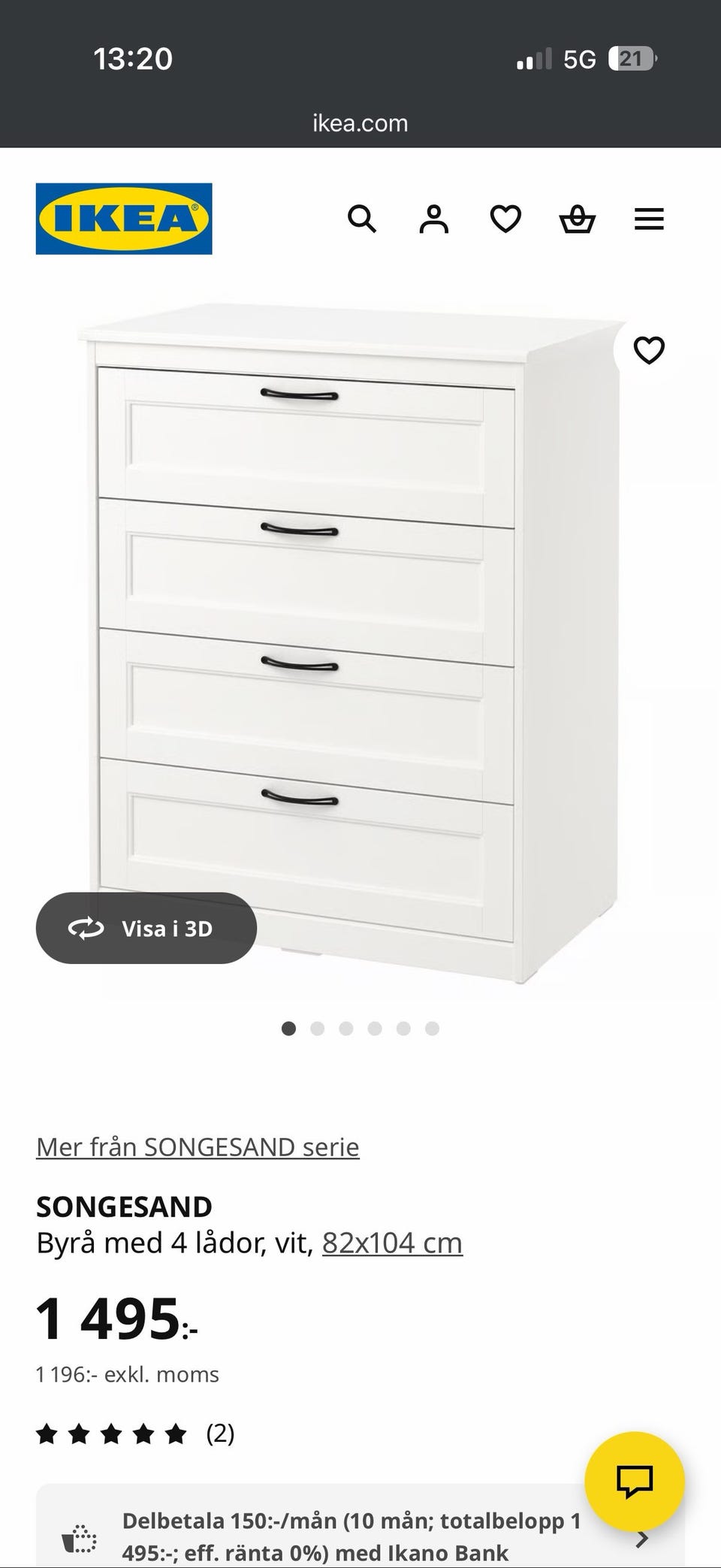Screen dimensions: 721x1568
Task: Open the user account profile
Action: 433,219
